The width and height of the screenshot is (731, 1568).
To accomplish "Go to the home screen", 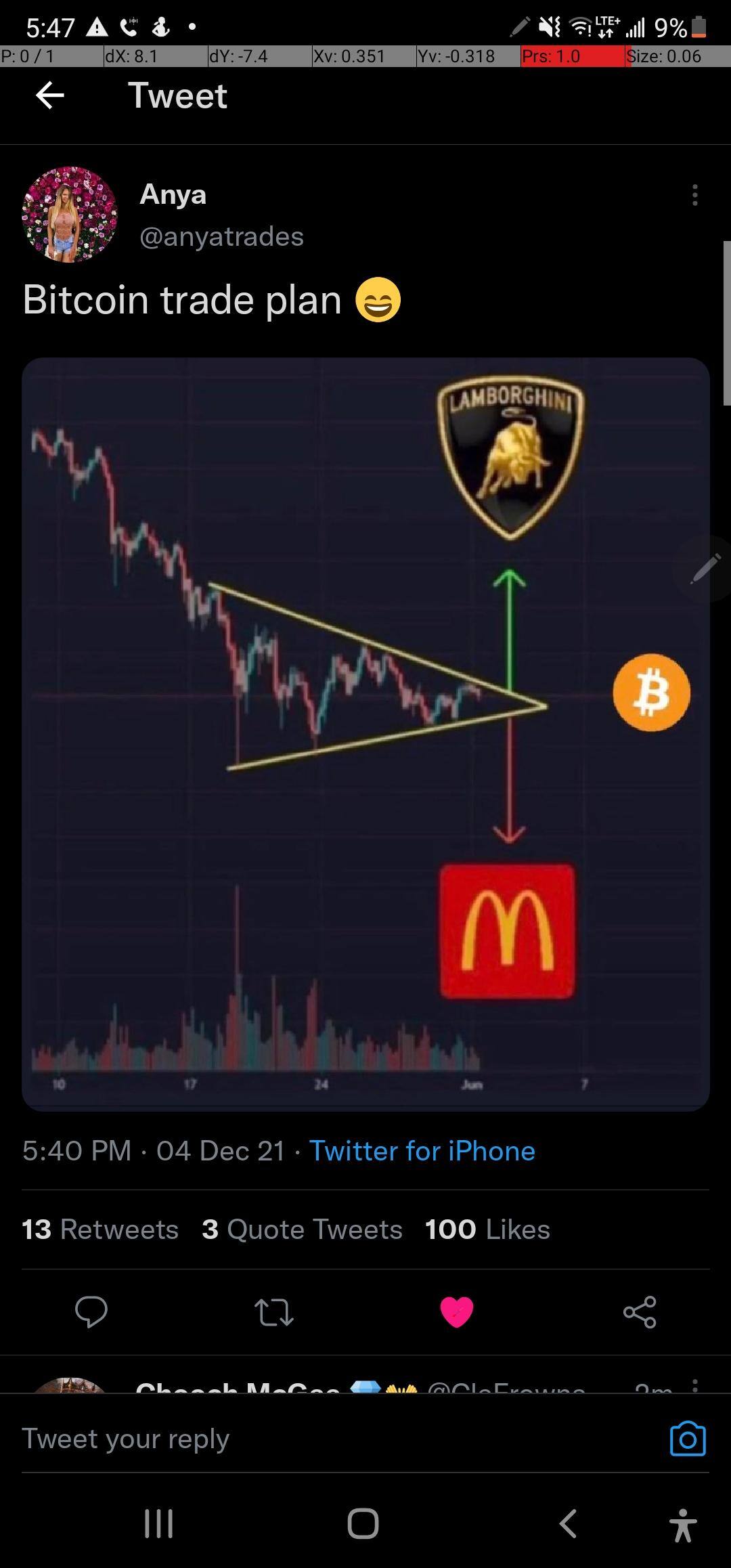I will pyautogui.click(x=363, y=1524).
